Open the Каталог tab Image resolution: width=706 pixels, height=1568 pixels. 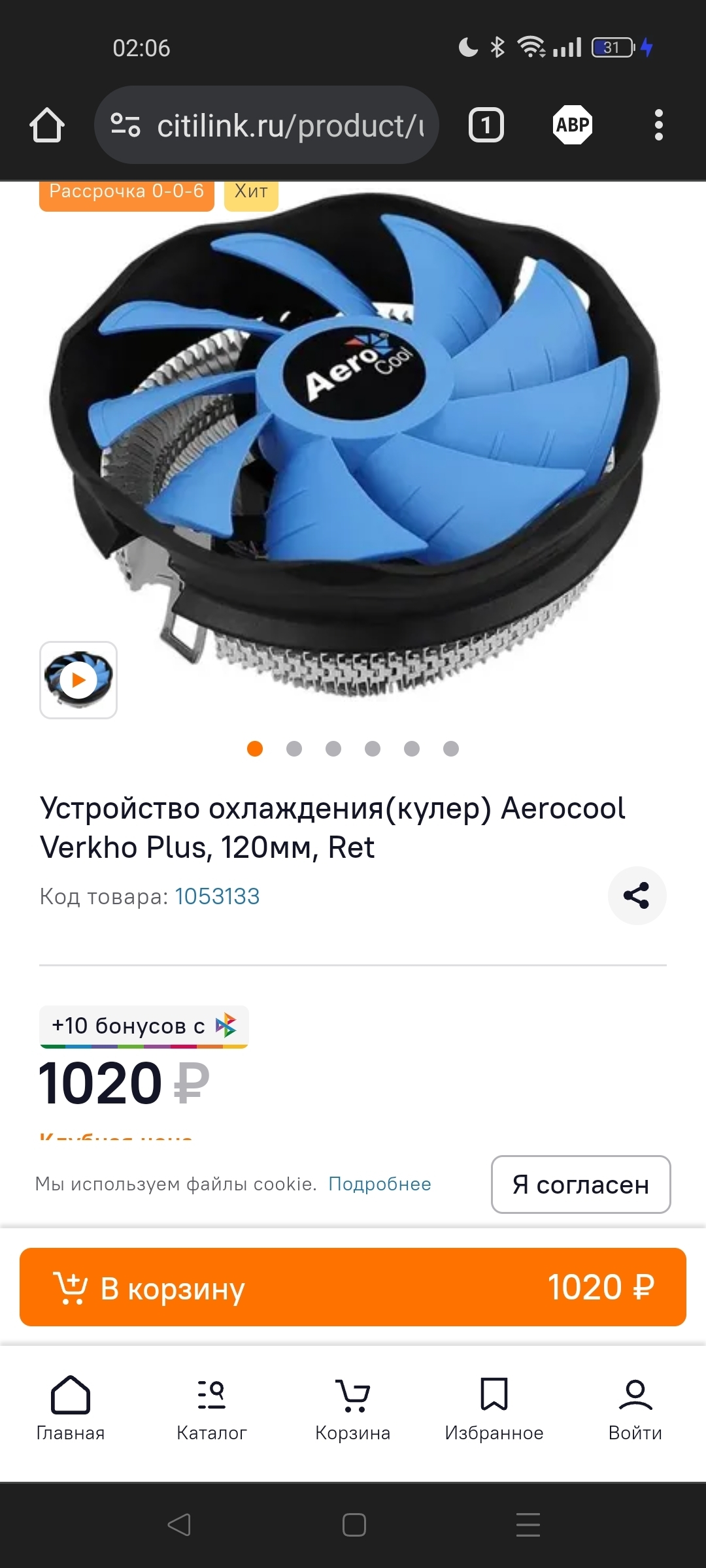point(212,1409)
